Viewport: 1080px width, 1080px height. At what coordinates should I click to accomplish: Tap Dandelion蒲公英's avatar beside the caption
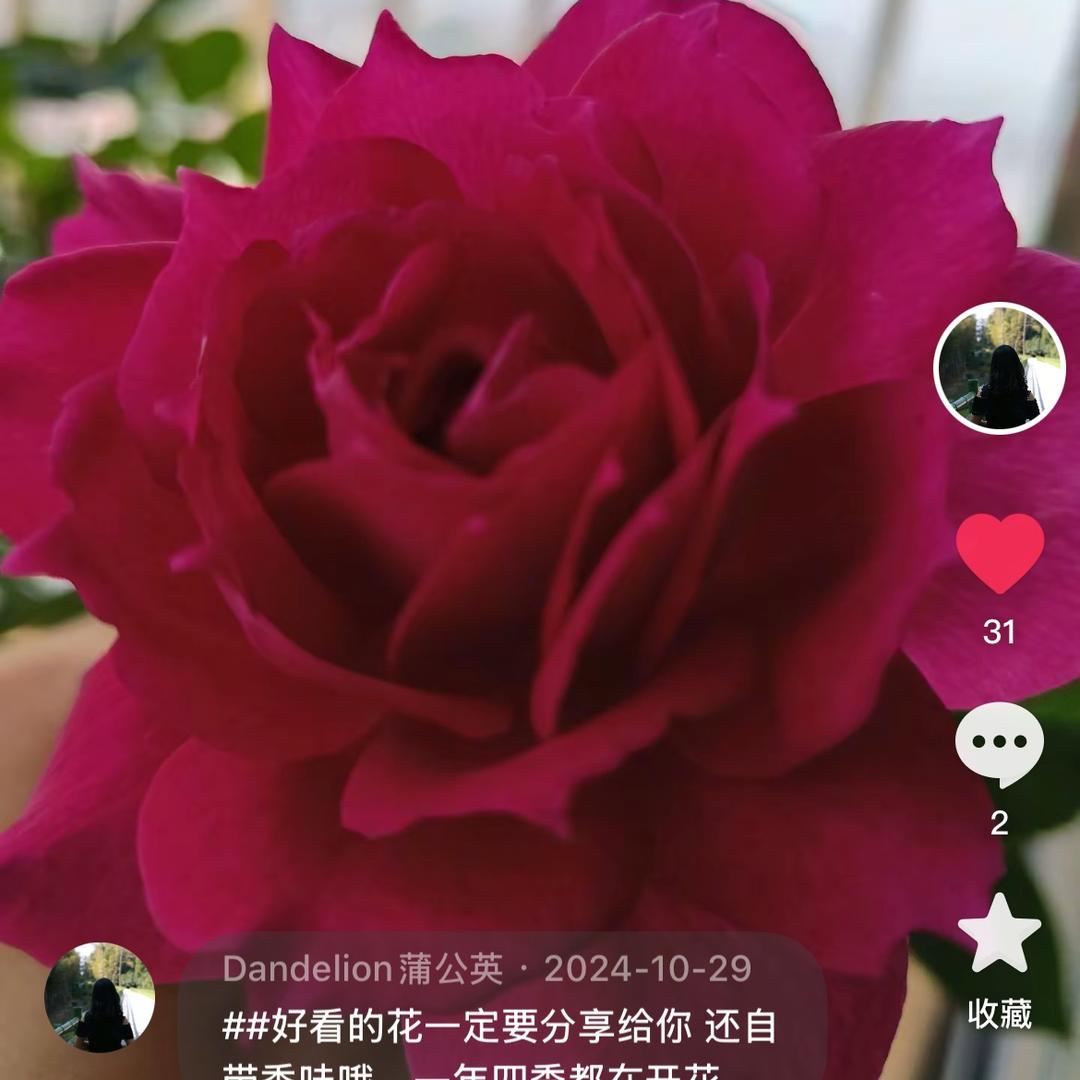pos(99,997)
